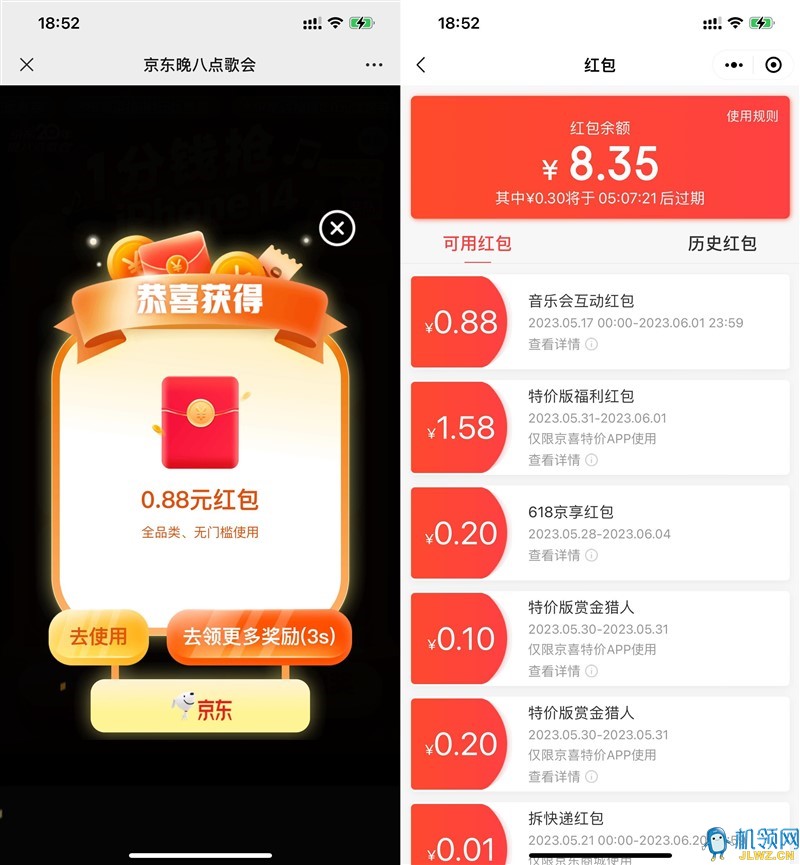View details of the ¥0.20 特价版赏金猎人
This screenshot has width=800, height=865.
click(562, 776)
